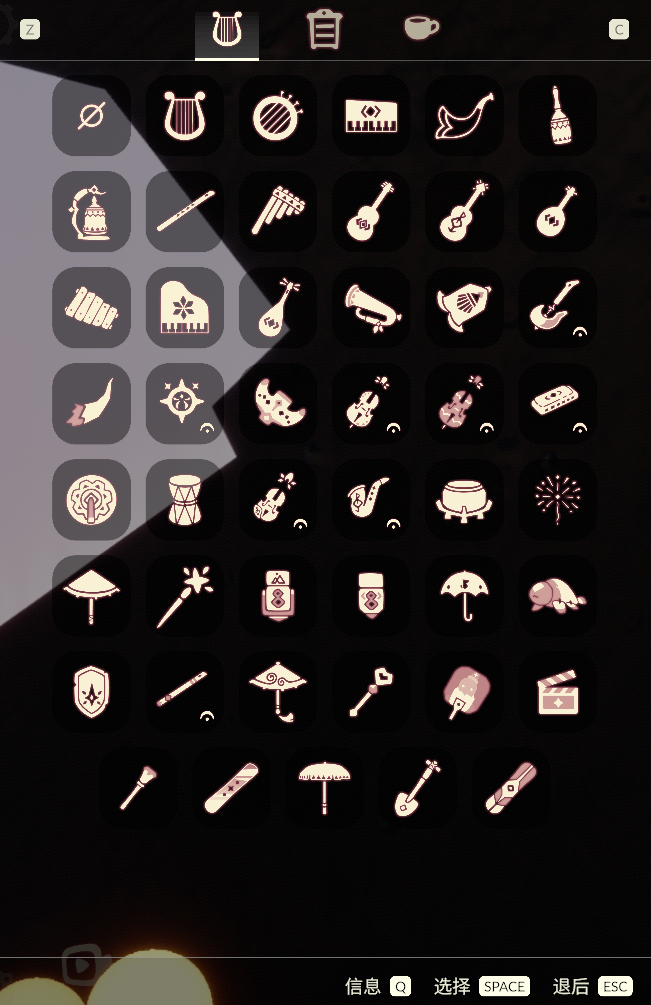Viewport: 651px width, 1005px height.
Task: Select the piano keyboard instrument
Action: click(371, 116)
